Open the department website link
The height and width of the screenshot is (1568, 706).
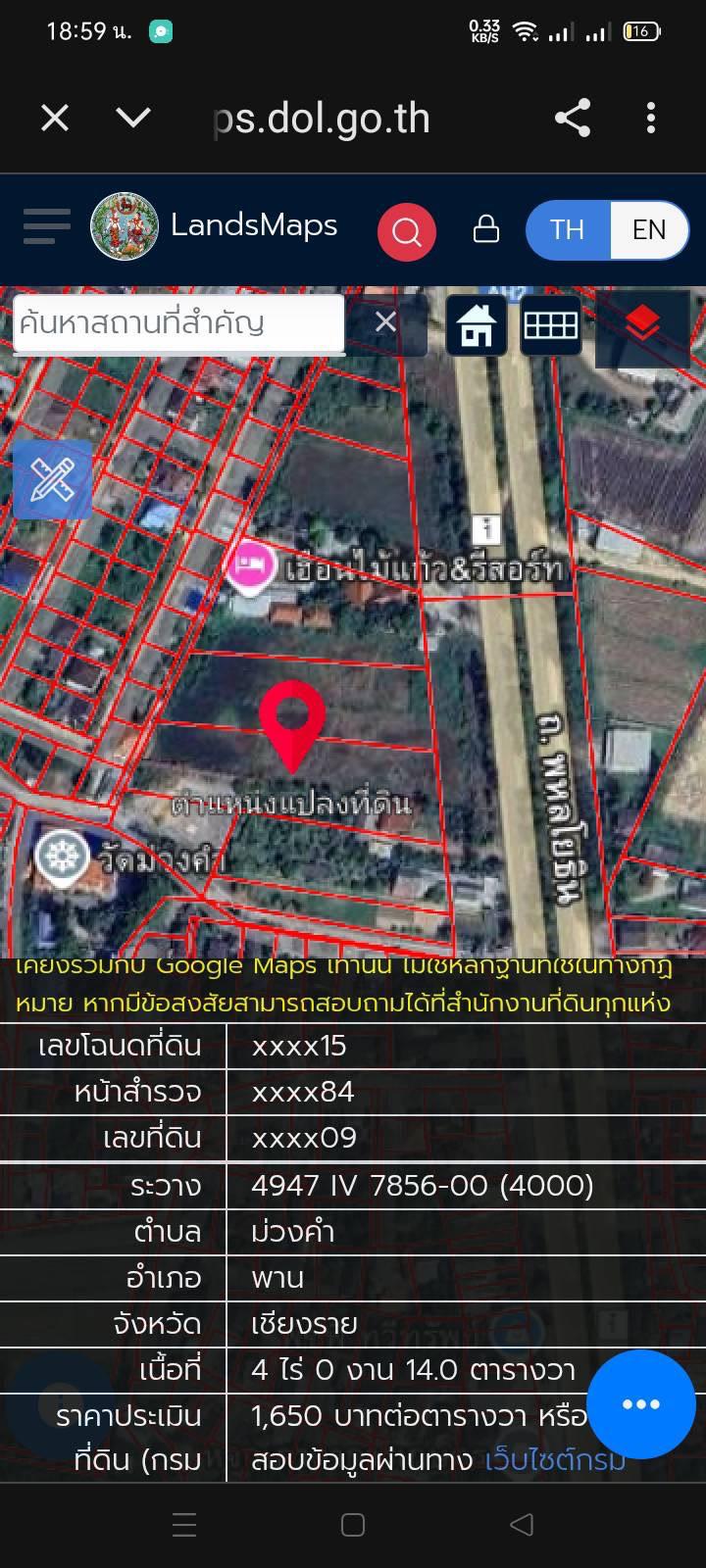coord(555,1460)
